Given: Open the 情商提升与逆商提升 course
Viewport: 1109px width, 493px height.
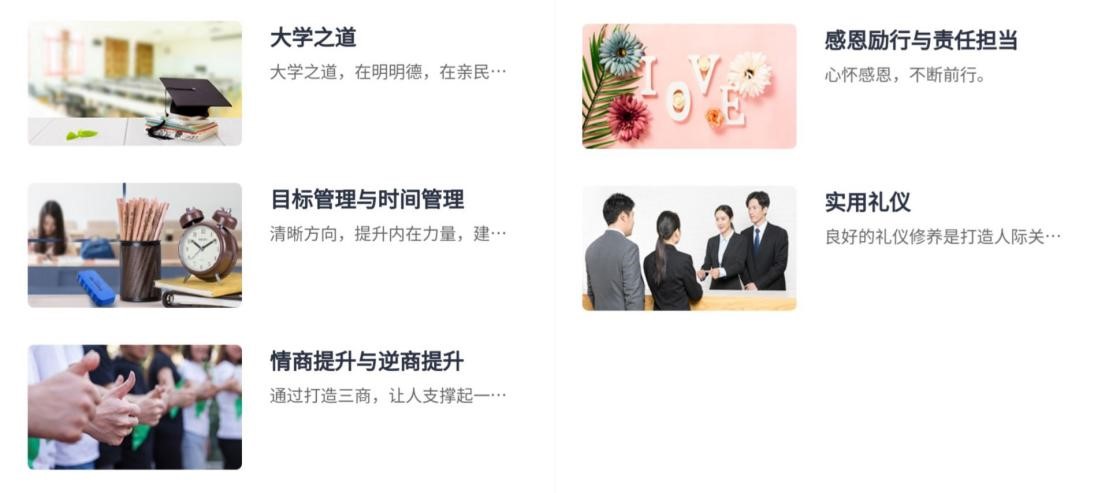Looking at the screenshot, I should (x=367, y=362).
